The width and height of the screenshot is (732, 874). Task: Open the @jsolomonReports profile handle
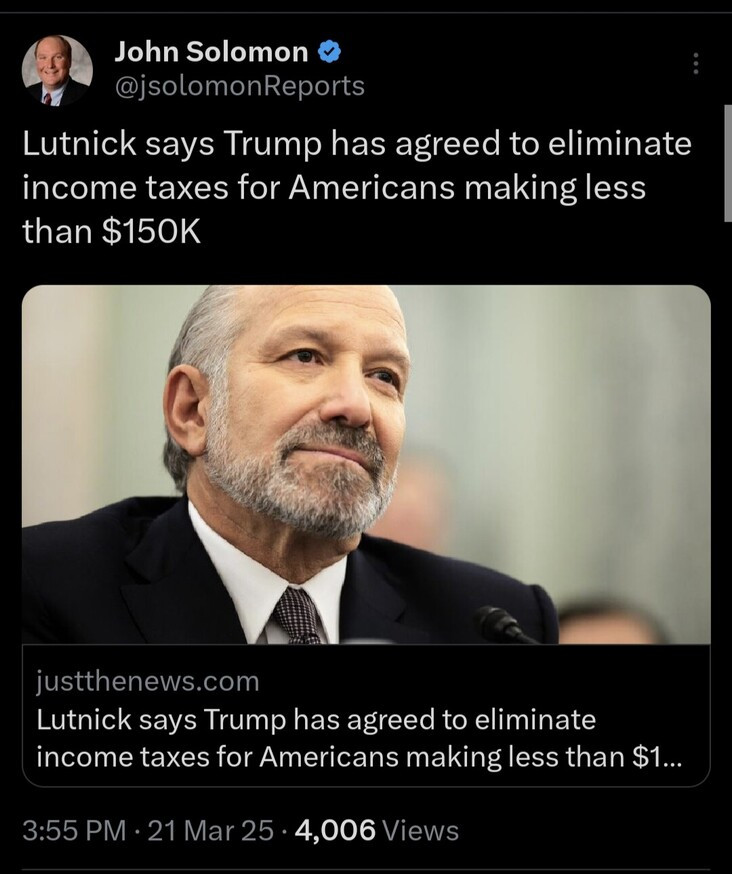point(239,87)
